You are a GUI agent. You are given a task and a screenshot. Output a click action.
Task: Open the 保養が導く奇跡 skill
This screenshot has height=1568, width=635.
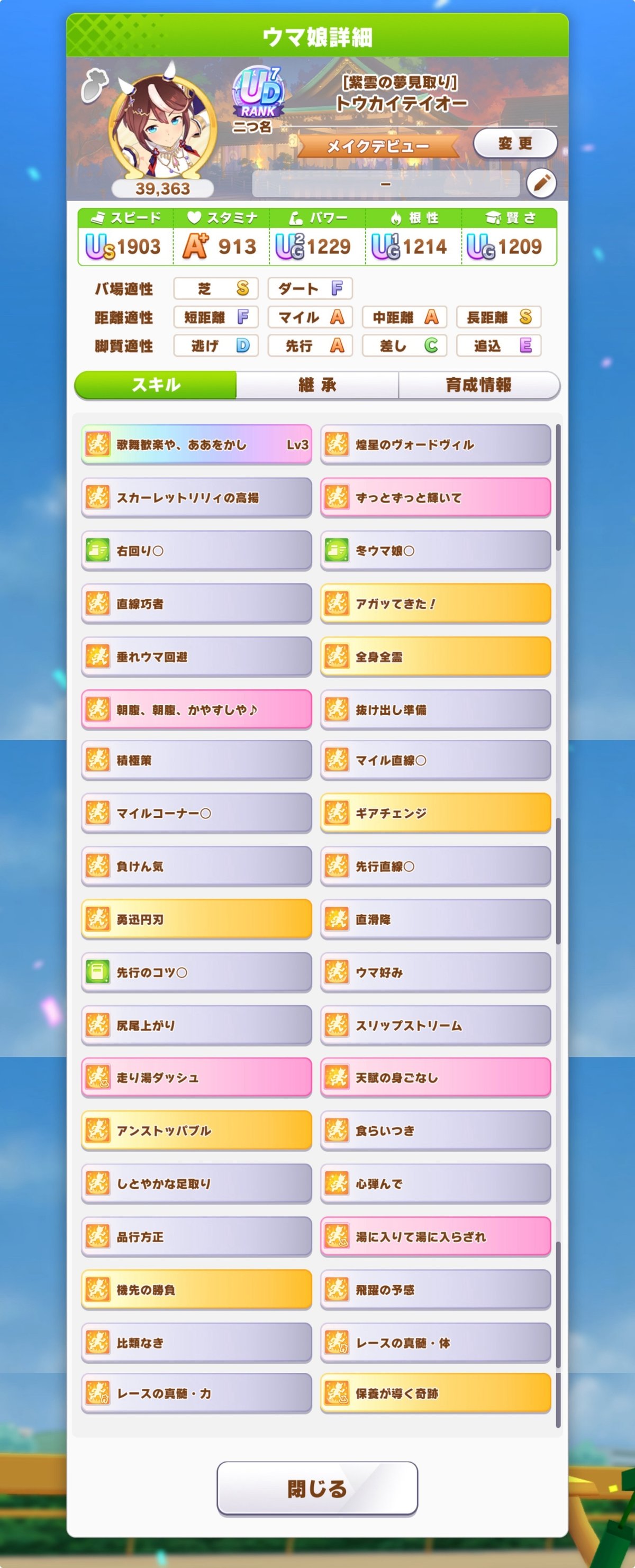coord(436,1393)
